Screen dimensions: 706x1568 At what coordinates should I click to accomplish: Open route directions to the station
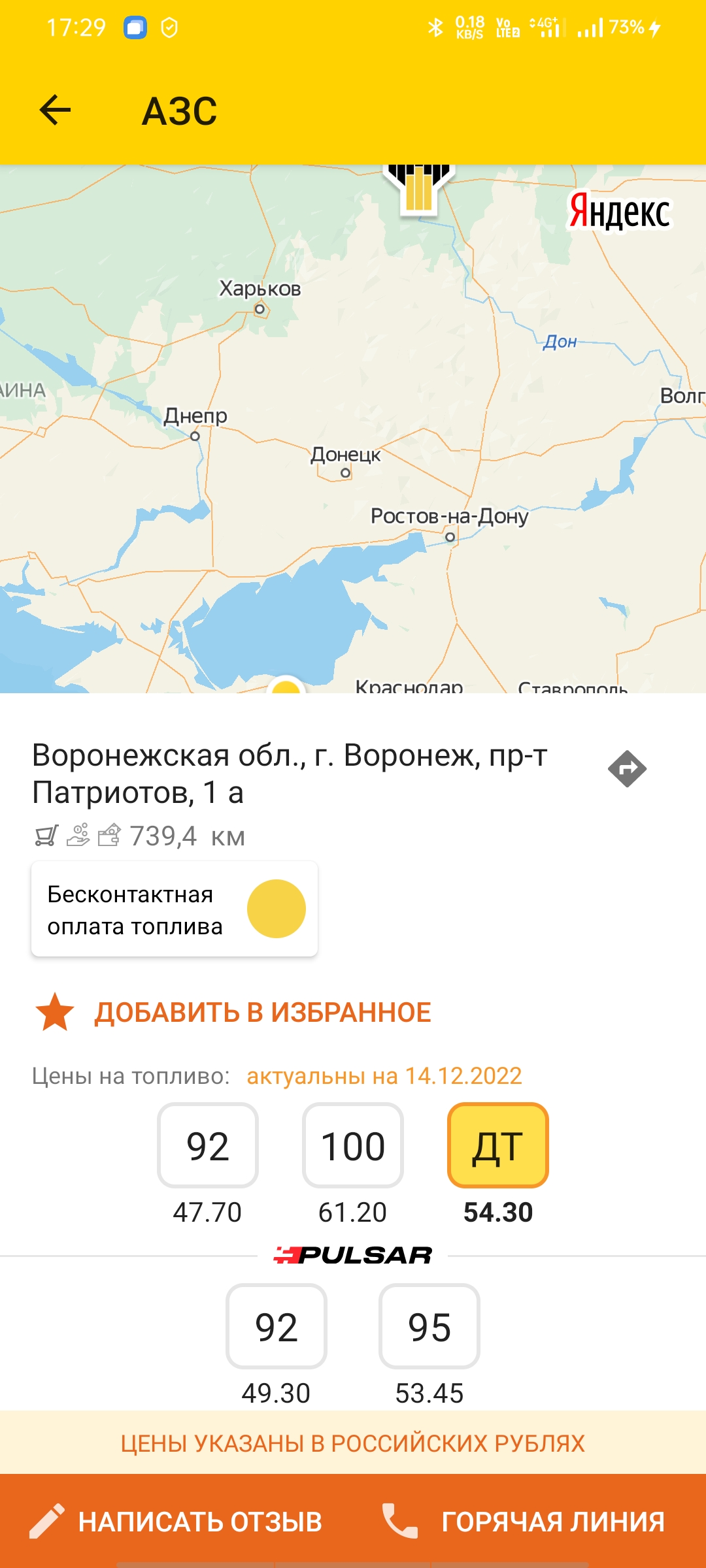627,769
